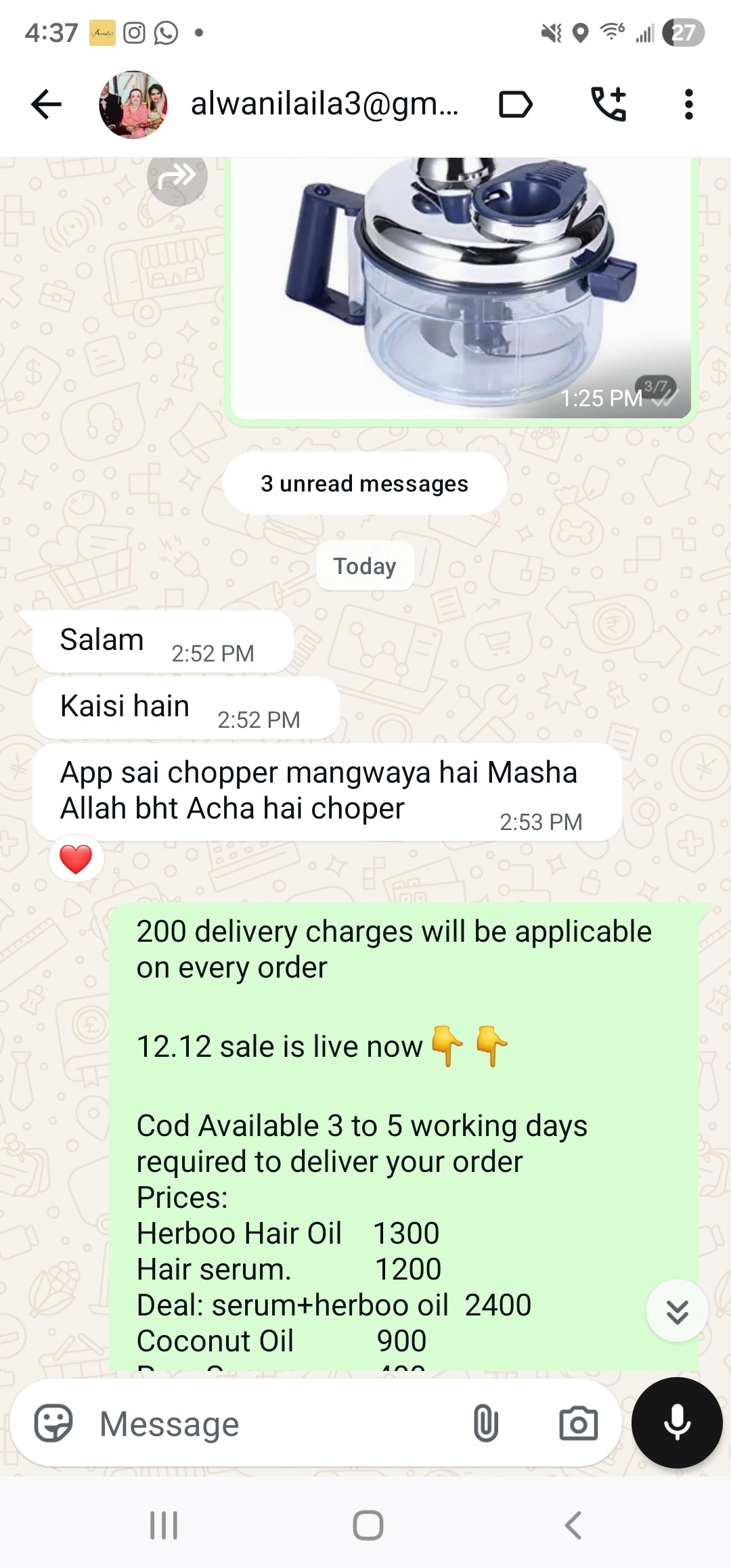The width and height of the screenshot is (731, 1568).
Task: Forward the chopper image
Action: click(177, 177)
